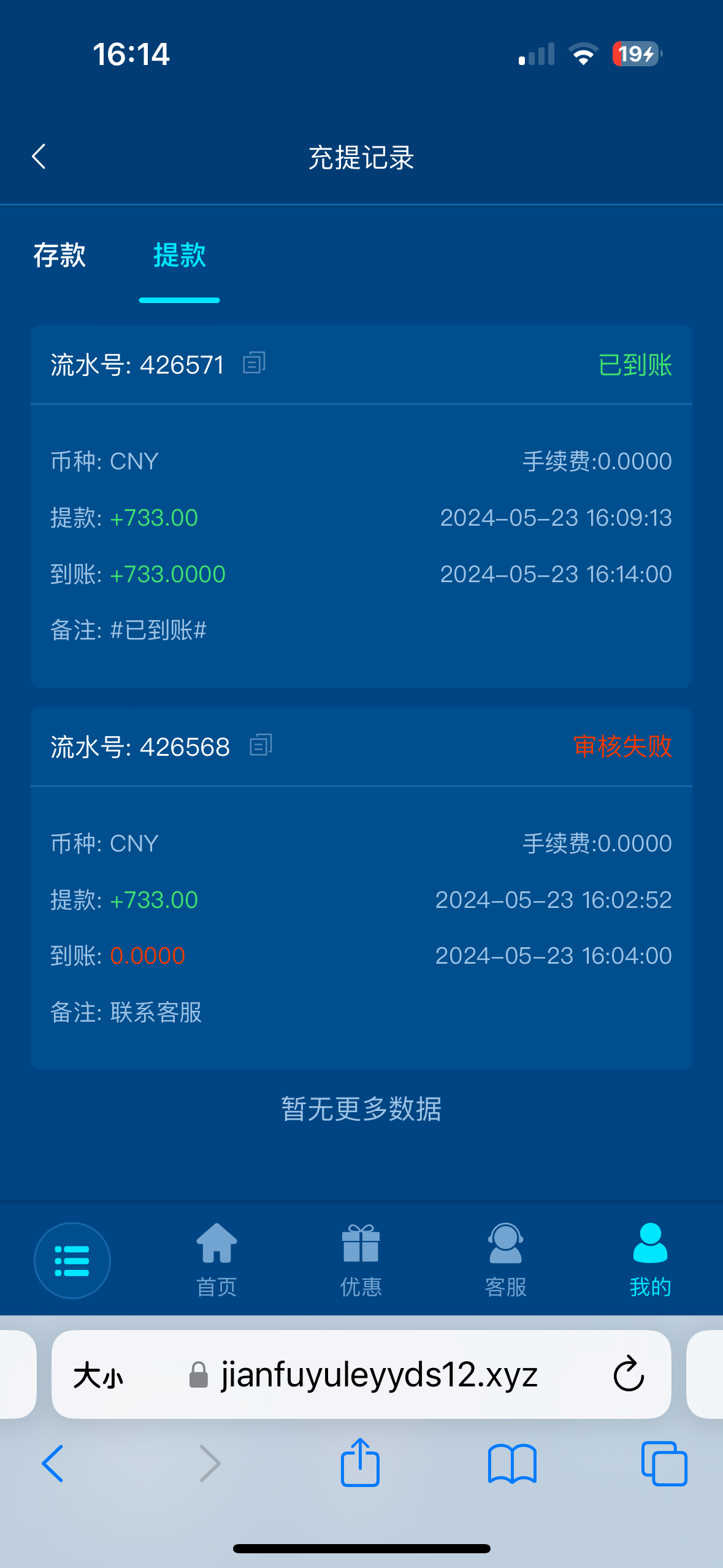
Task: Go back from the 充提记录 page
Action: 39,156
